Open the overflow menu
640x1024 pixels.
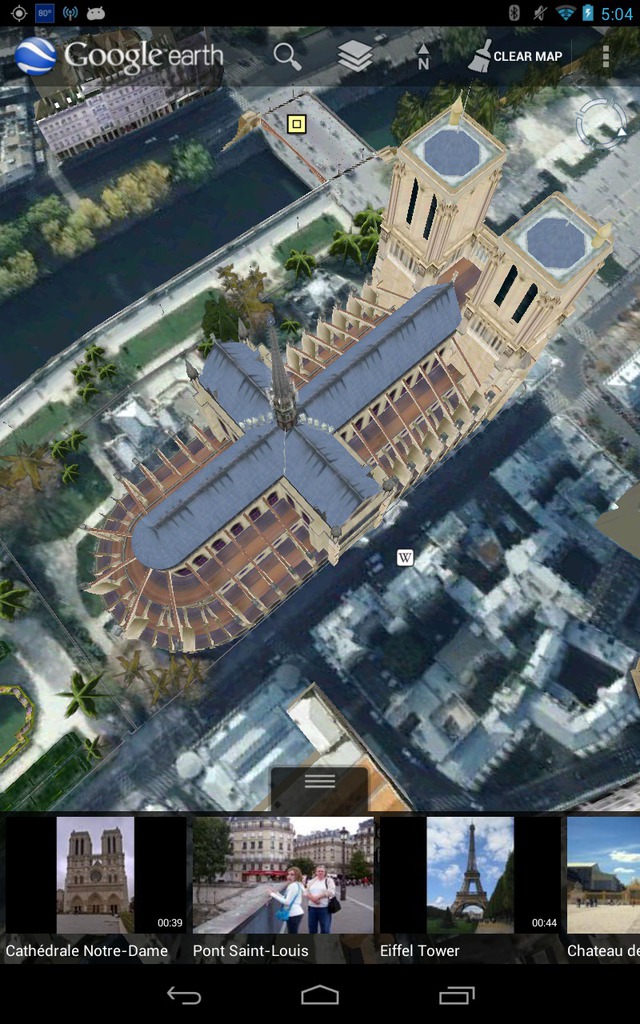(605, 57)
